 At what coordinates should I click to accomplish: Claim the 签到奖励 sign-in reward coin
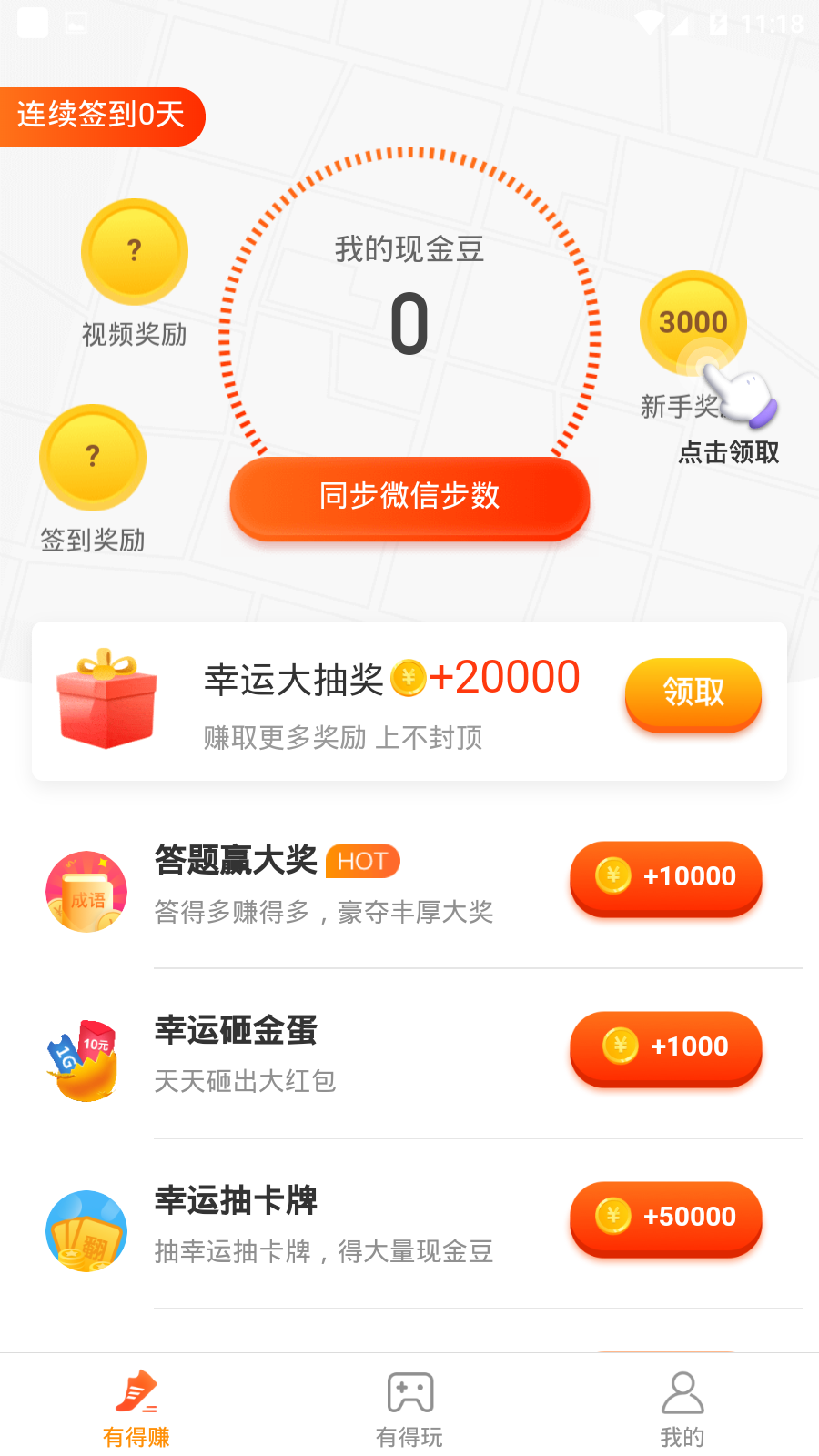tap(93, 457)
